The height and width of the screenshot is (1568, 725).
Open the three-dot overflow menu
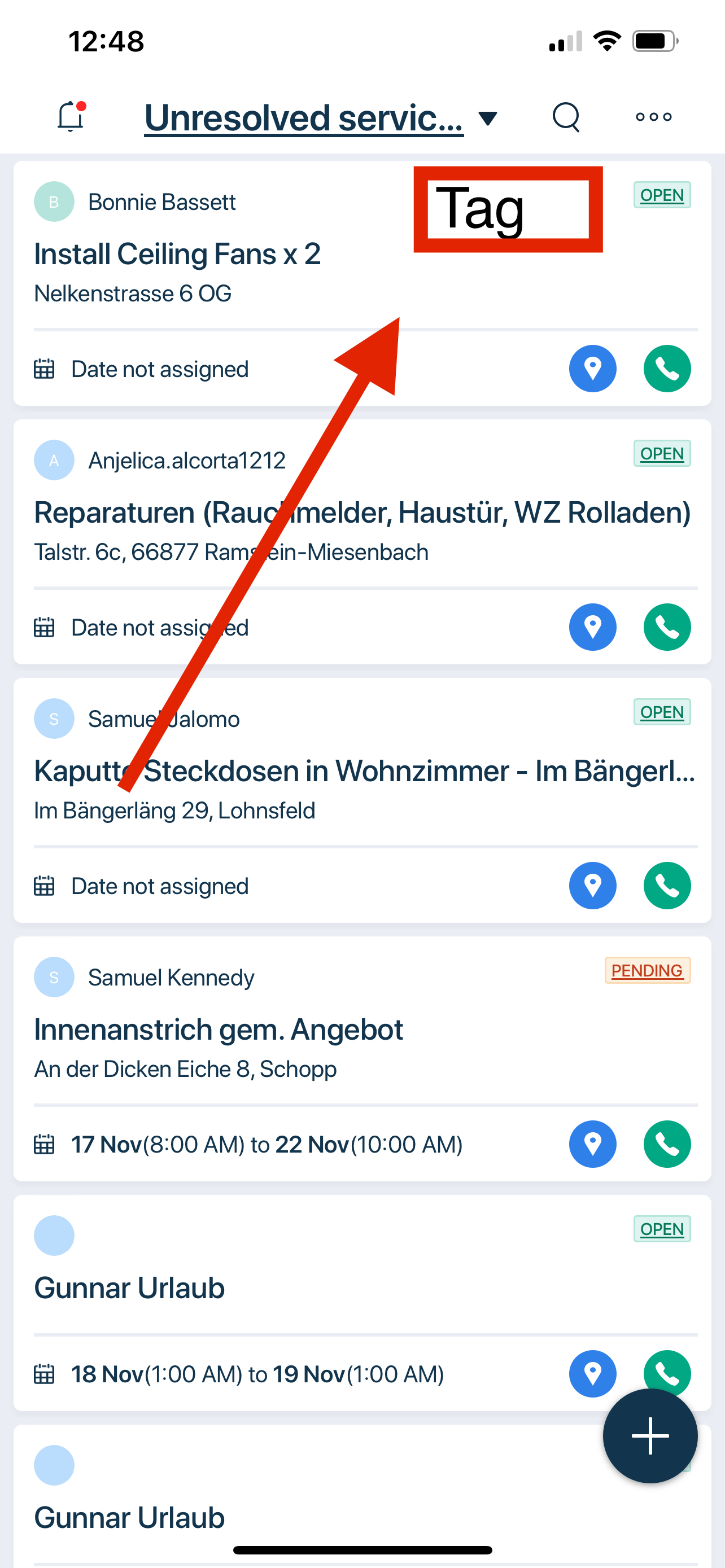[653, 117]
